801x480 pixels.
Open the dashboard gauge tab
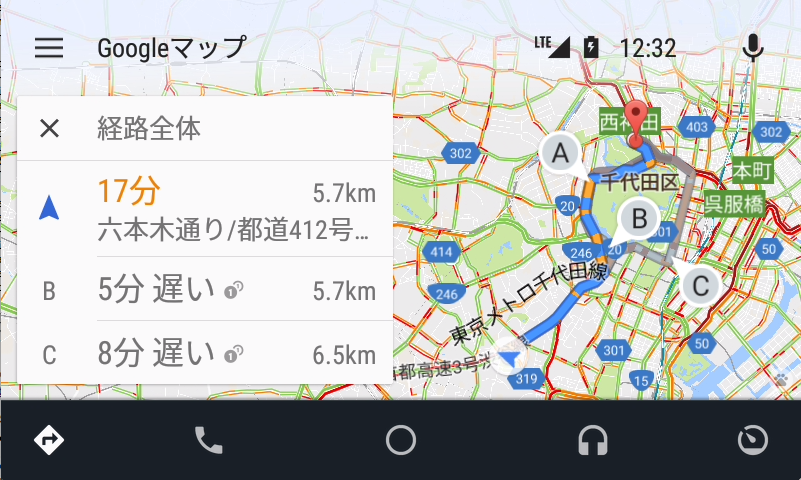point(751,440)
